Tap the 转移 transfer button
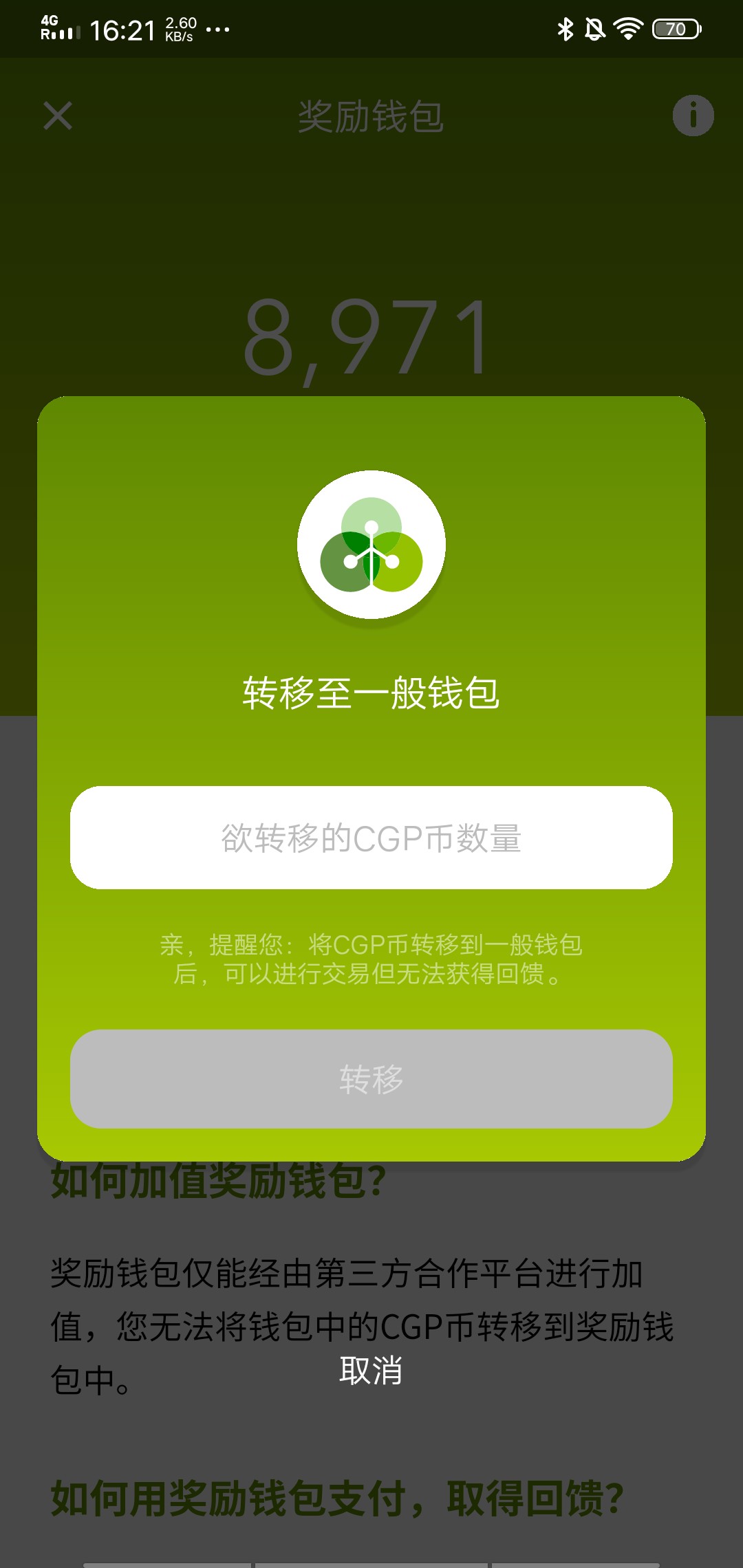 (371, 1079)
